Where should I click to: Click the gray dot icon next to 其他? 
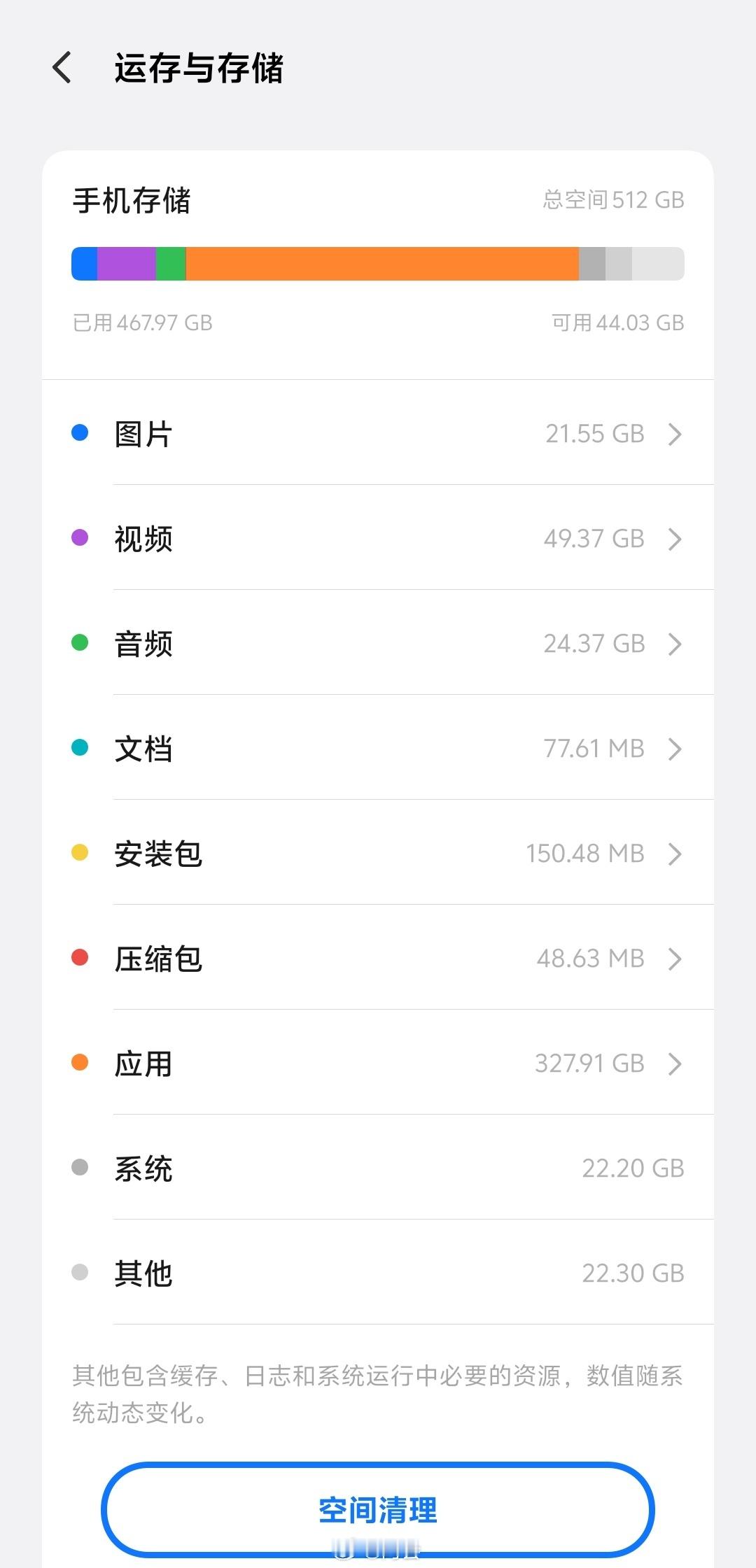tap(80, 1273)
